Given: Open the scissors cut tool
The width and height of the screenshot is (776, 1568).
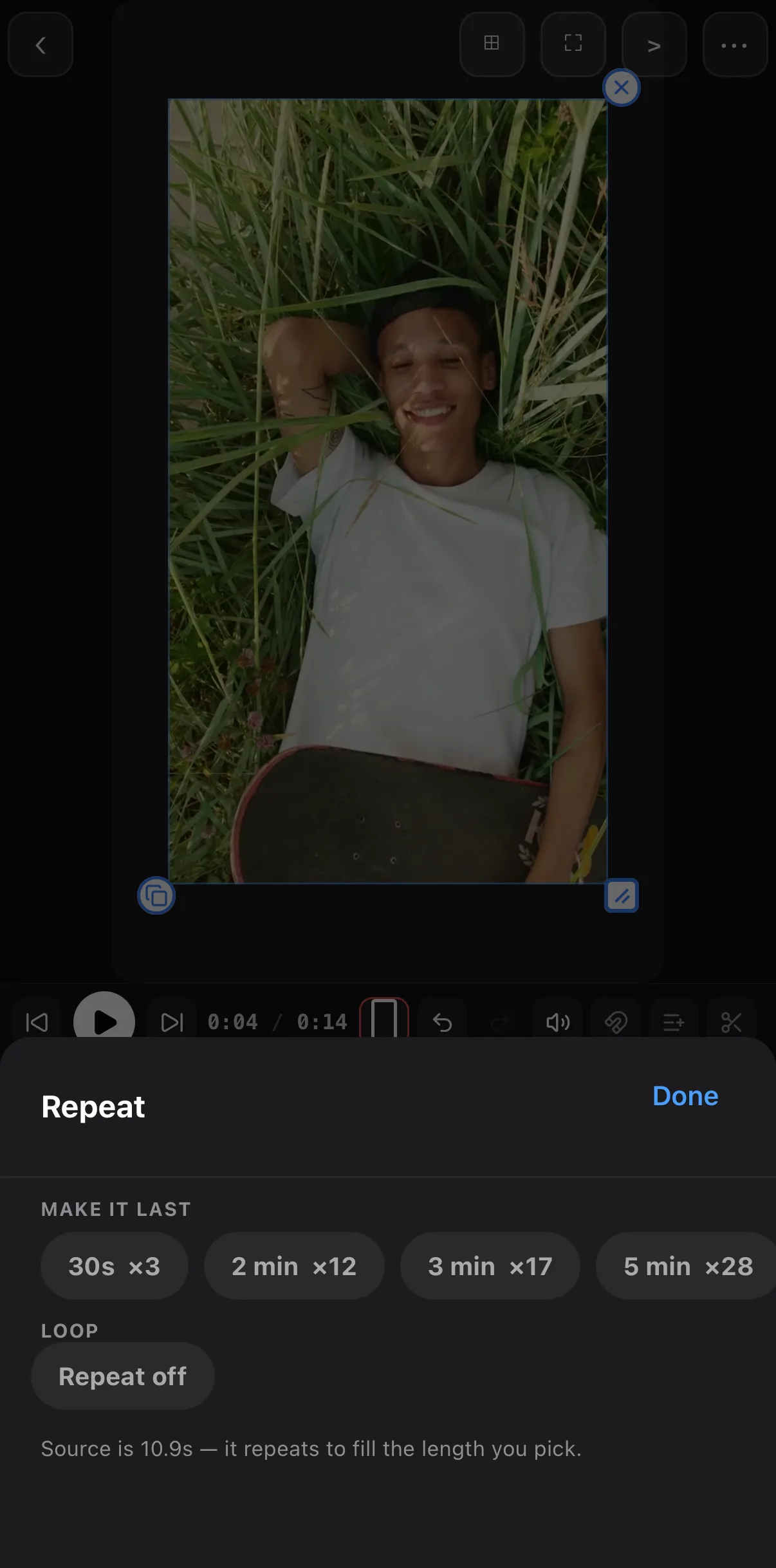Looking at the screenshot, I should click(732, 1022).
